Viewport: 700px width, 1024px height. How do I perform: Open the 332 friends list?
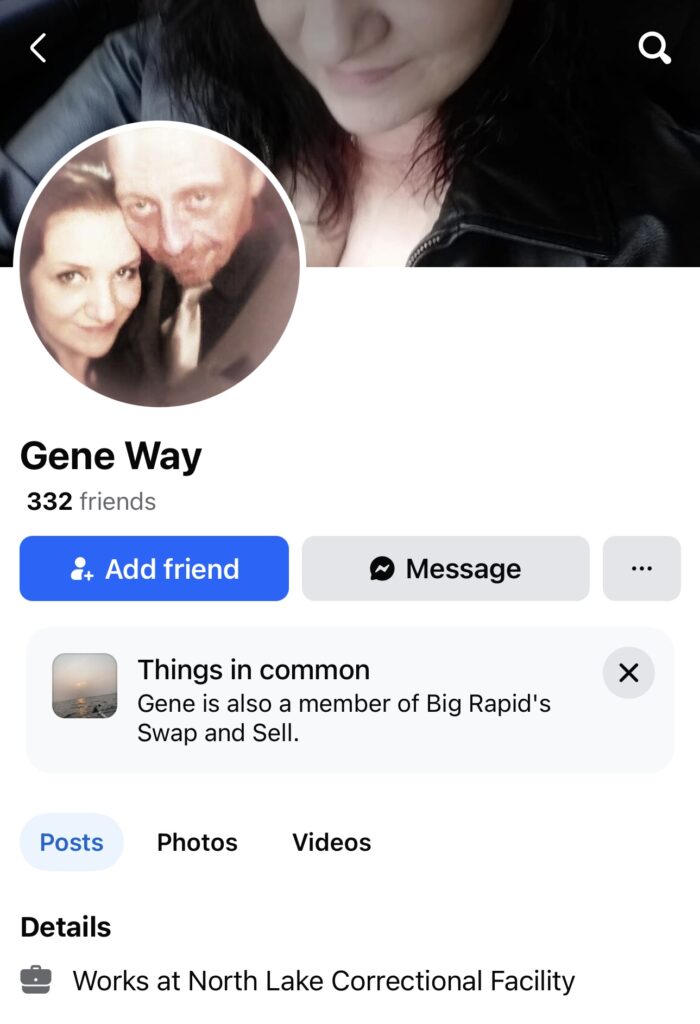91,501
